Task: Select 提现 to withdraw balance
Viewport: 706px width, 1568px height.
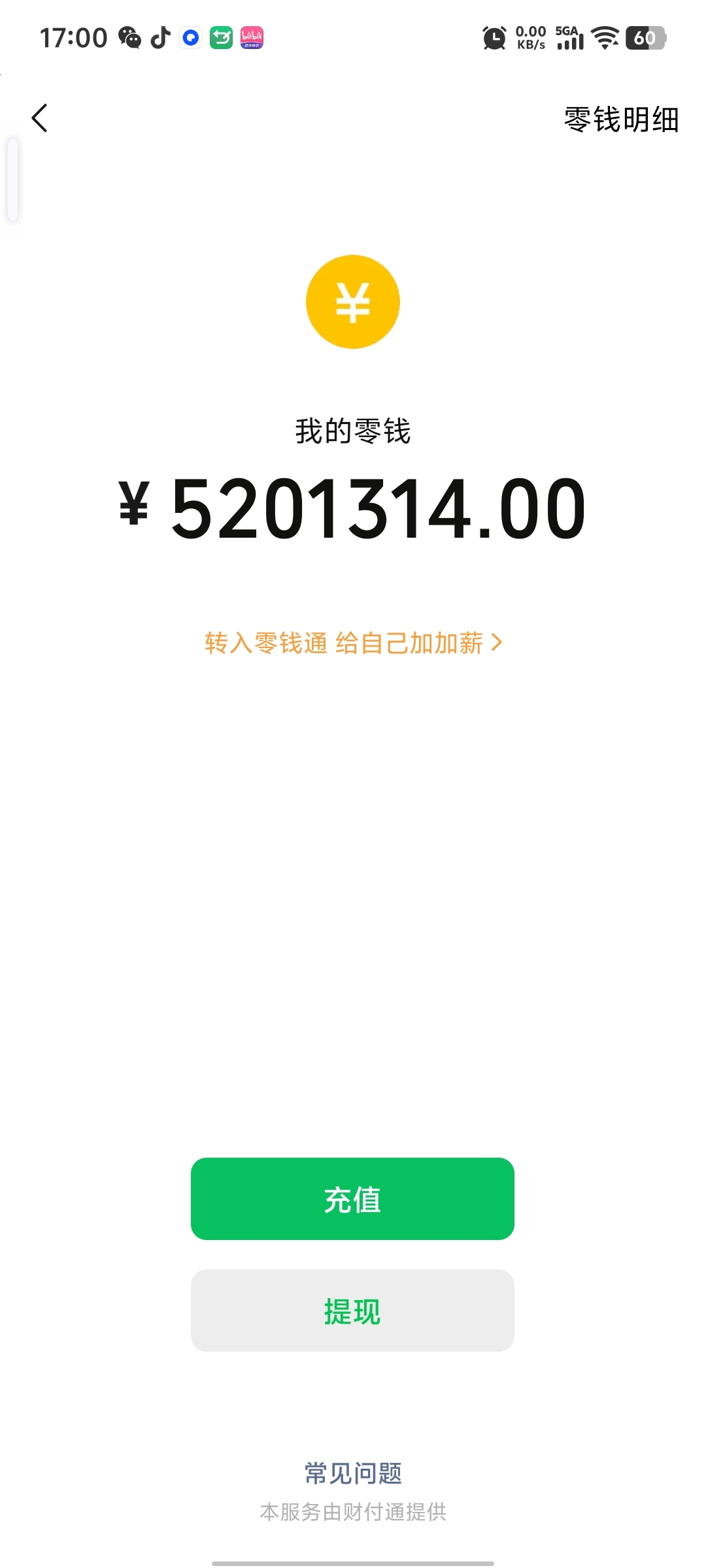Action: [x=352, y=1311]
